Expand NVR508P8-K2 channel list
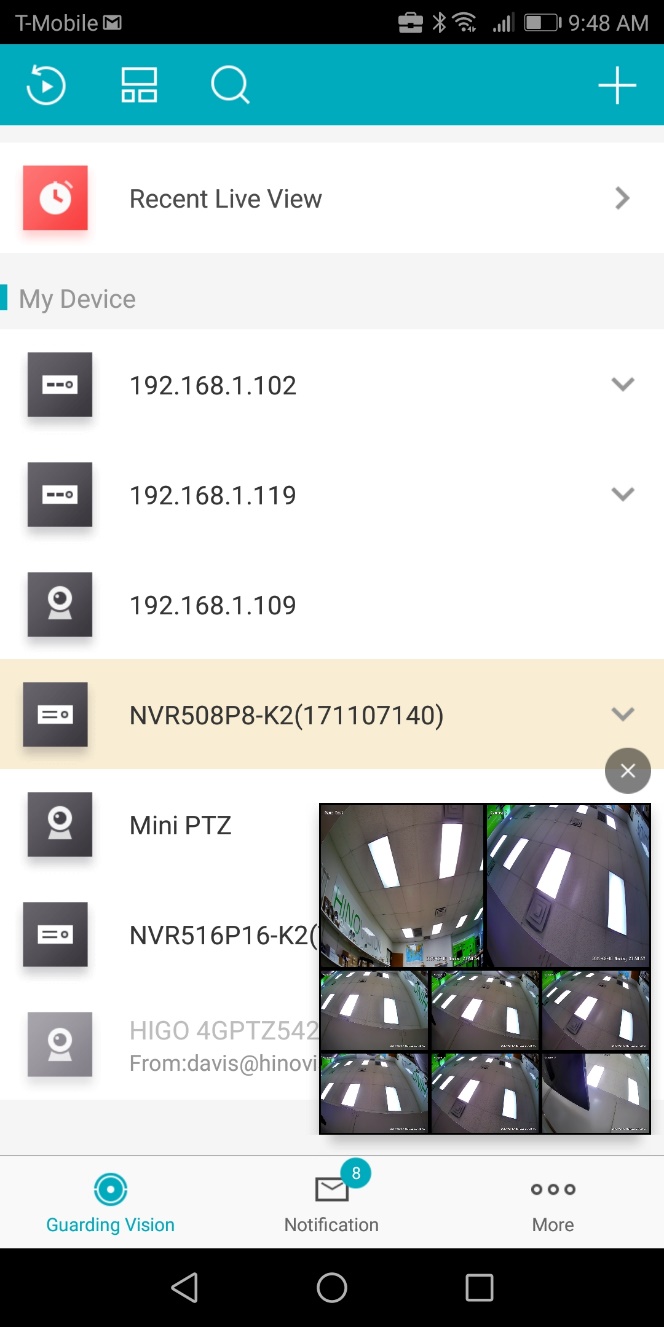Image resolution: width=664 pixels, height=1327 pixels. (623, 715)
